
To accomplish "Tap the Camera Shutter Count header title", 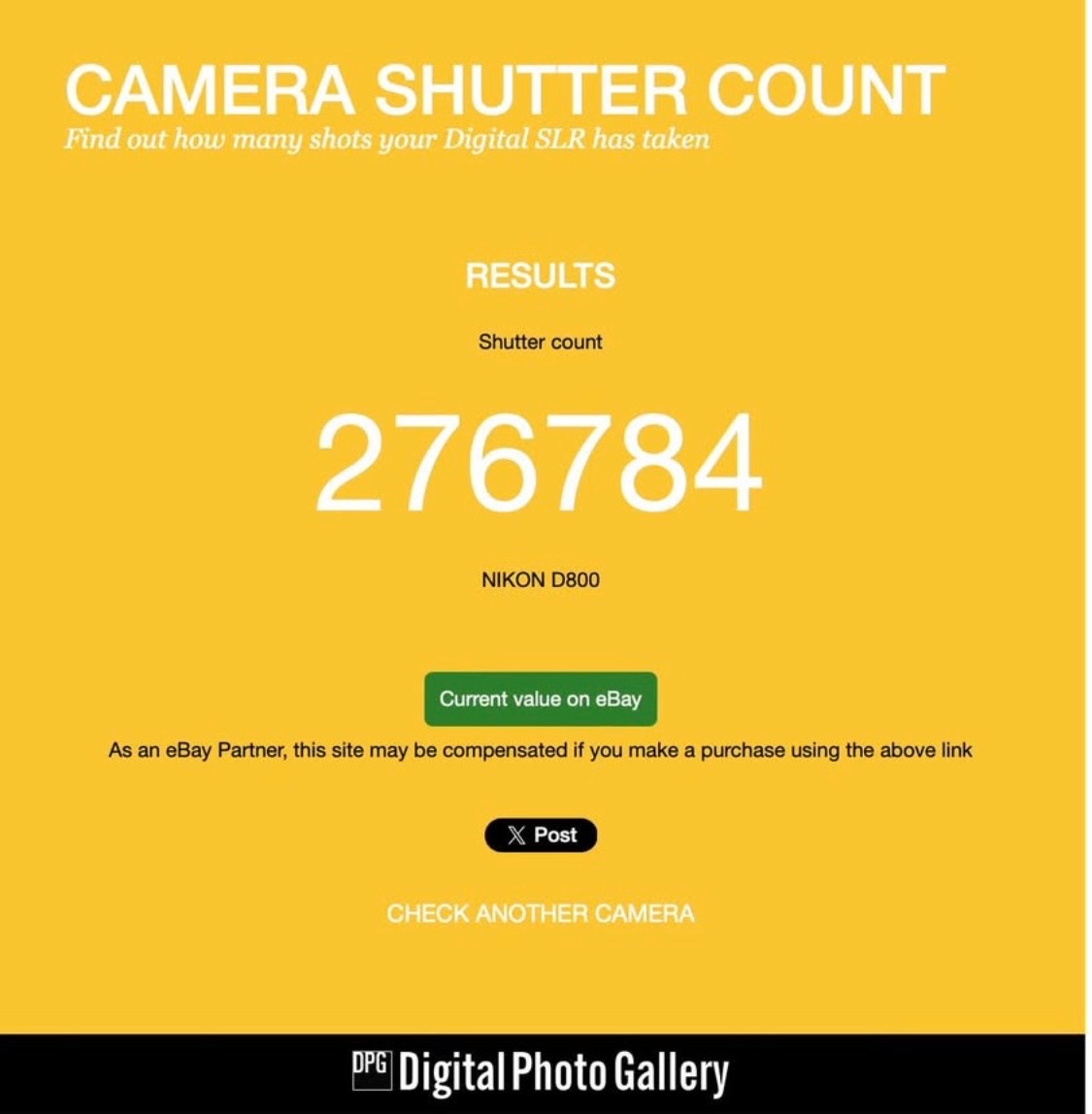I will [x=505, y=90].
